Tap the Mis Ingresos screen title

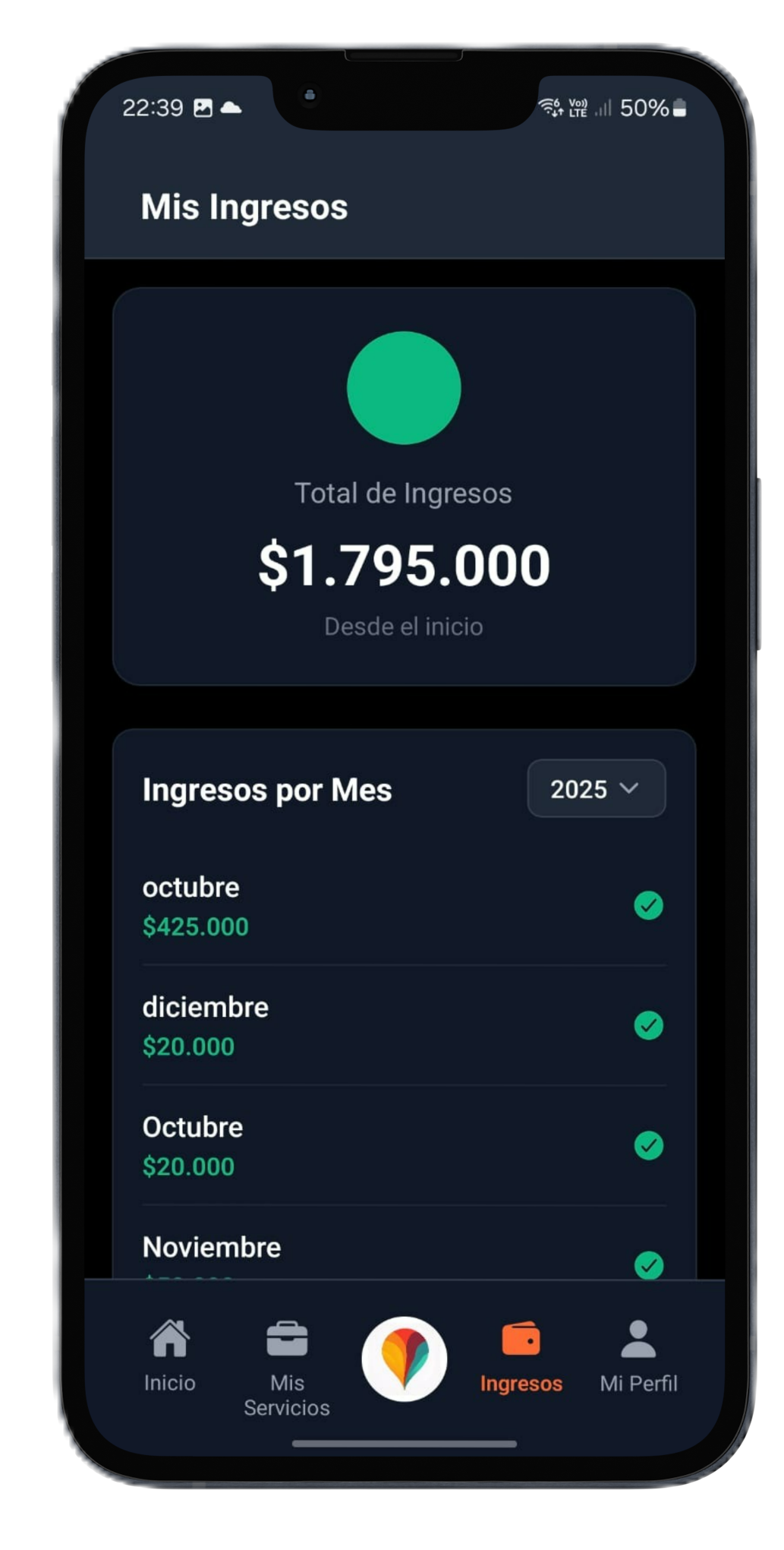coord(244,206)
